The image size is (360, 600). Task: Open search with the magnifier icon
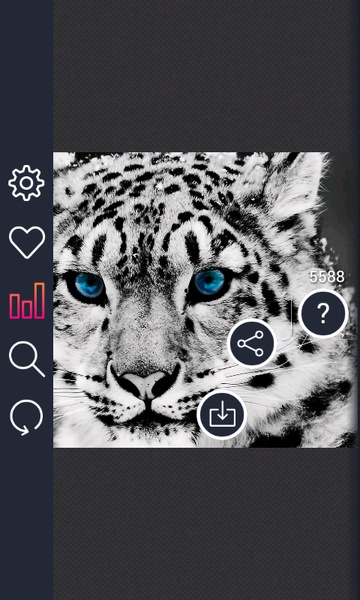pos(27,359)
